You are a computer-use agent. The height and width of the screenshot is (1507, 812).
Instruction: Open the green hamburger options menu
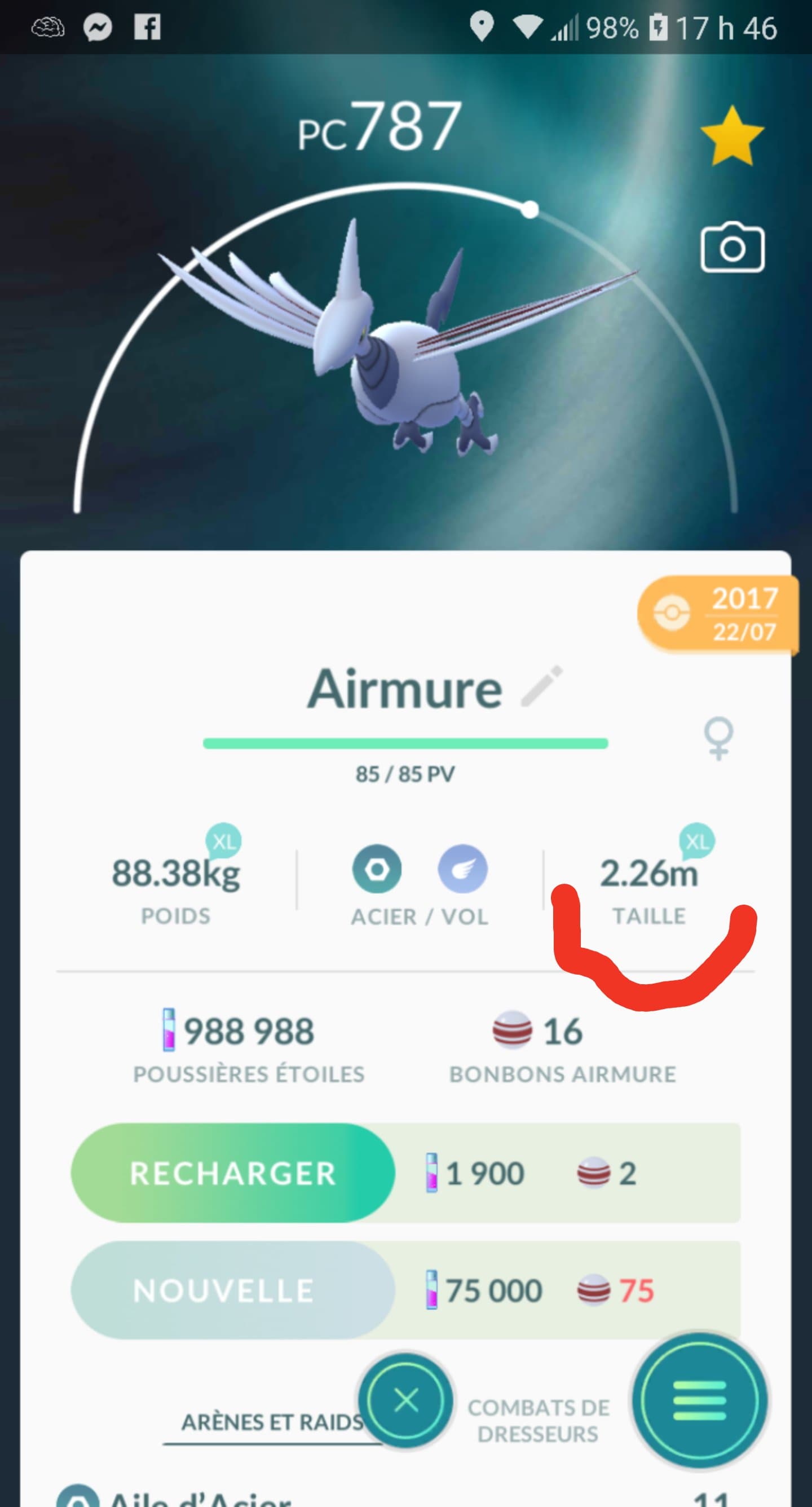click(x=699, y=1401)
